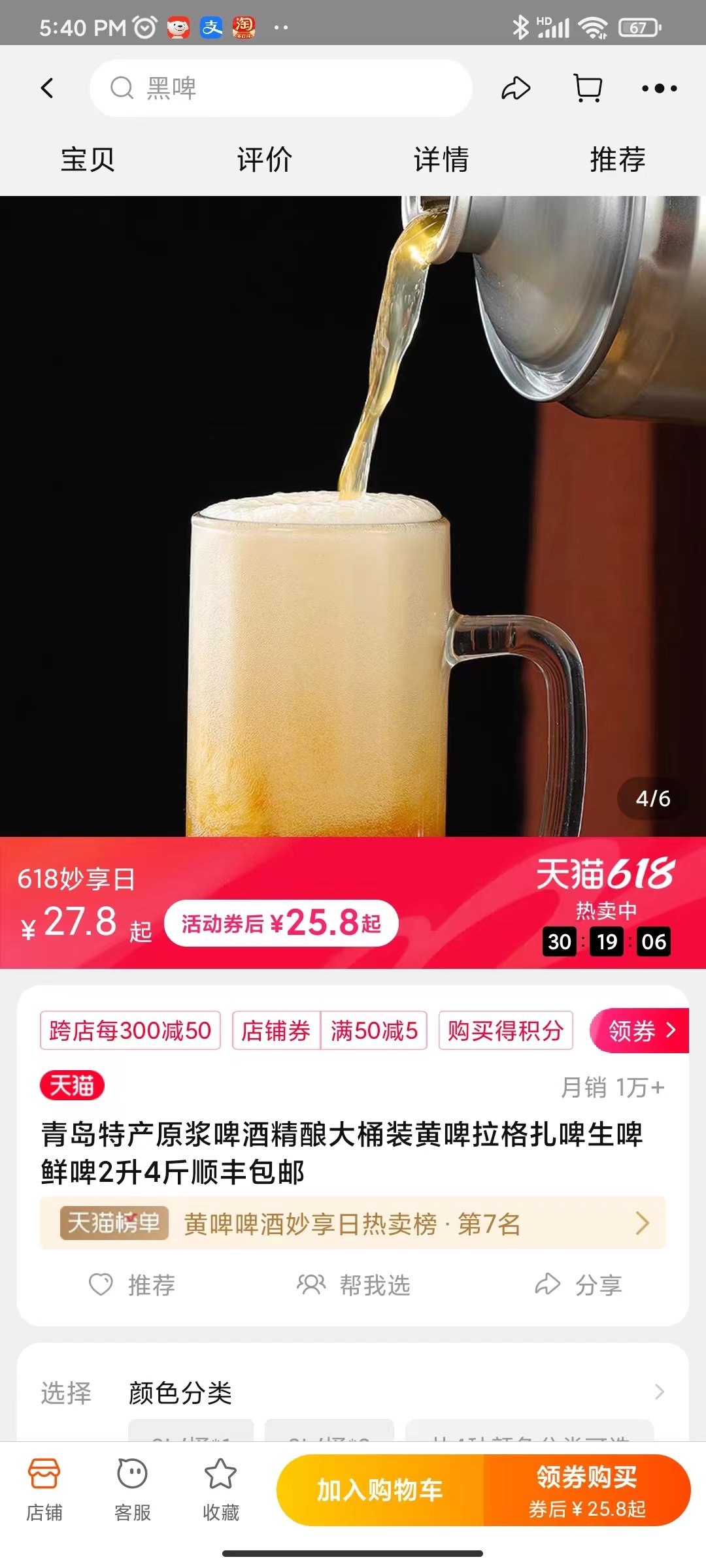706x1568 pixels.
Task: Tap 加入购物车 to add to cart
Action: [380, 1490]
